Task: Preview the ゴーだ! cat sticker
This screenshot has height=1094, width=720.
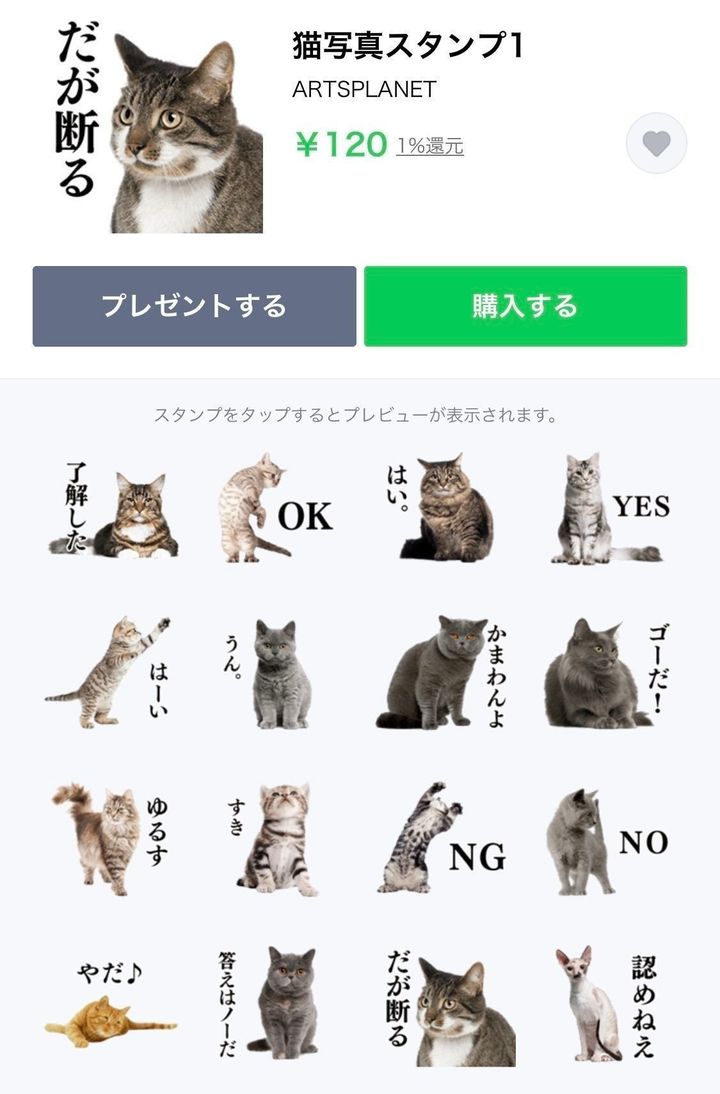Action: (x=608, y=672)
